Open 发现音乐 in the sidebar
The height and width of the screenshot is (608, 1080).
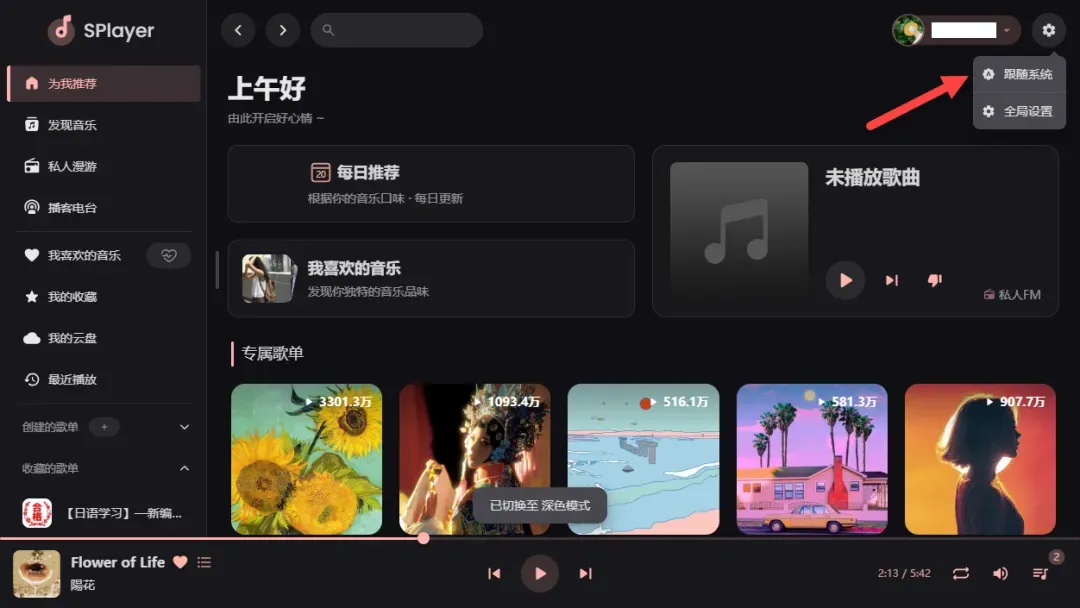pos(72,125)
